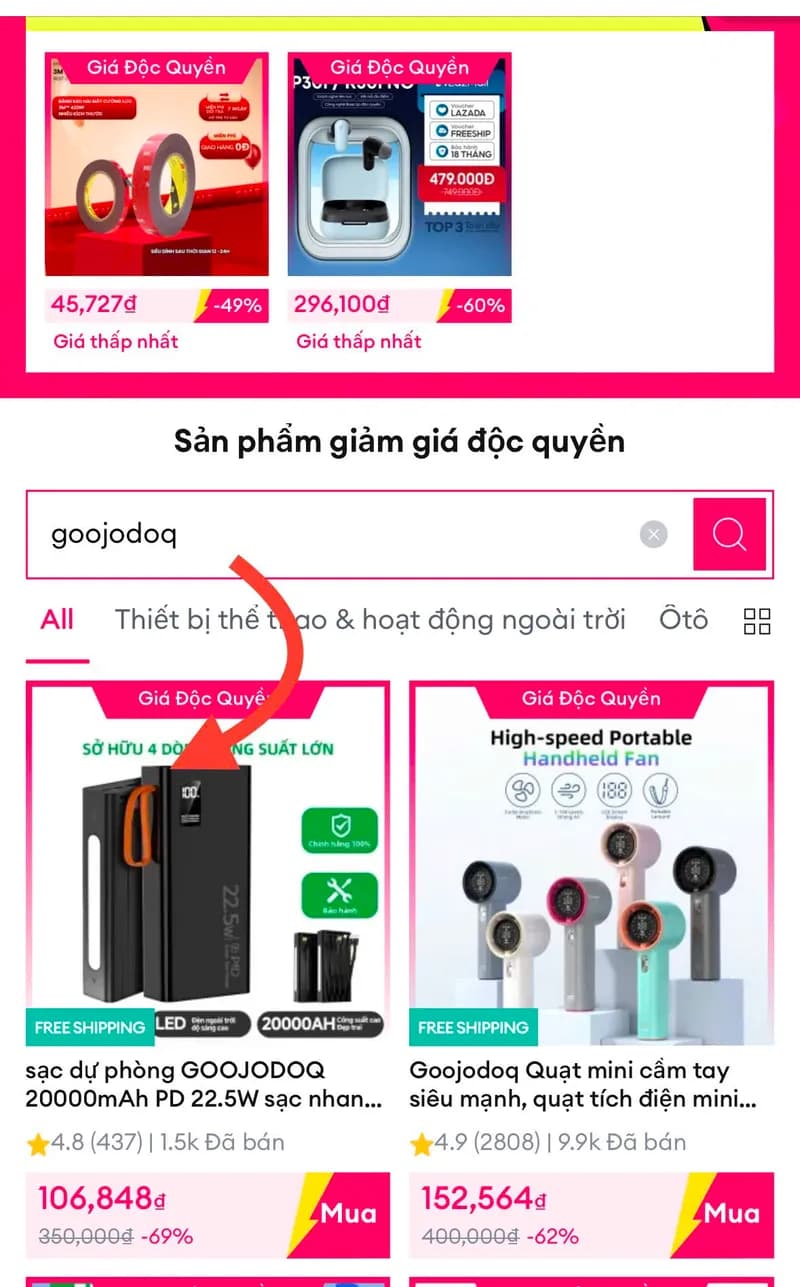Switch to the Ôtô category tab
The width and height of the screenshot is (800, 1287).
[x=683, y=620]
